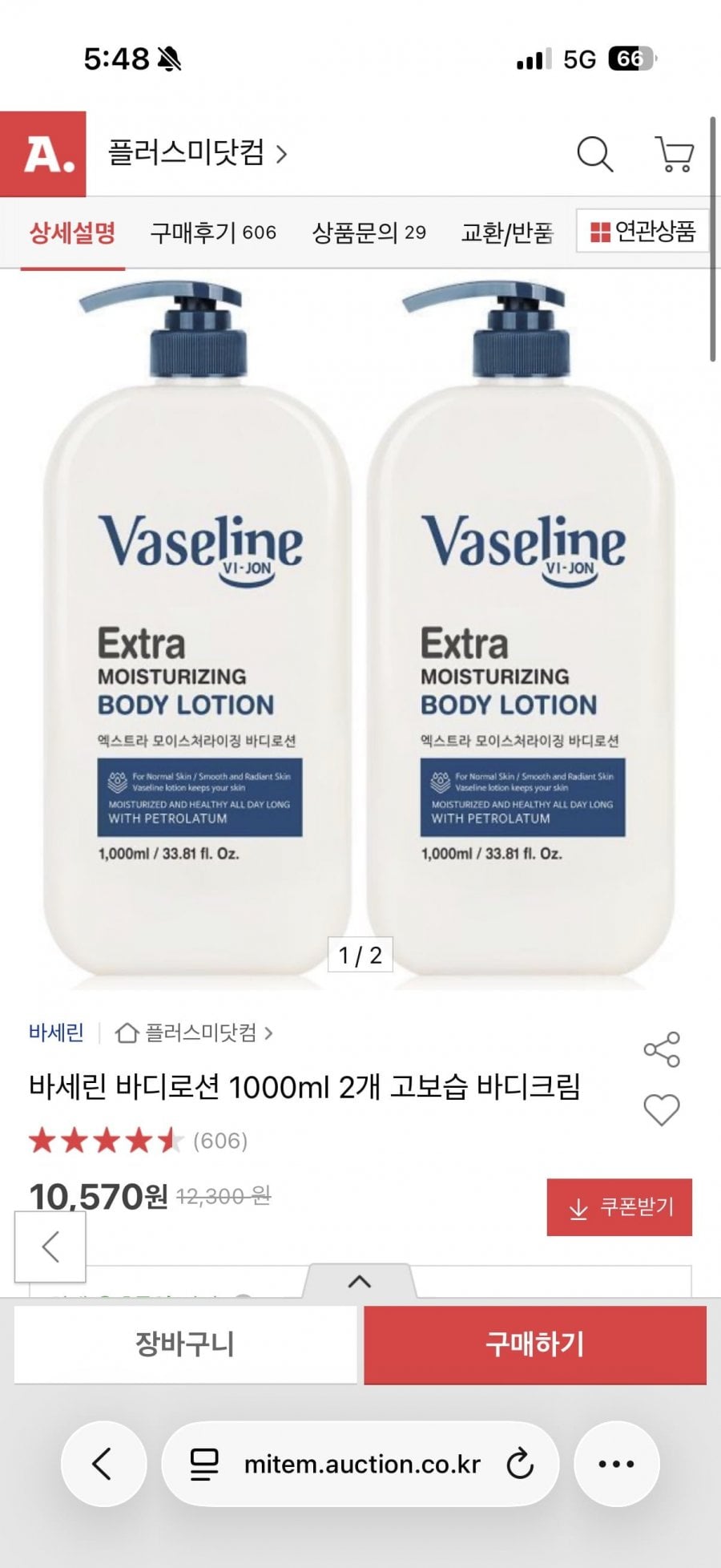Tap 쿠폰받기 to download coupon

click(x=619, y=1207)
